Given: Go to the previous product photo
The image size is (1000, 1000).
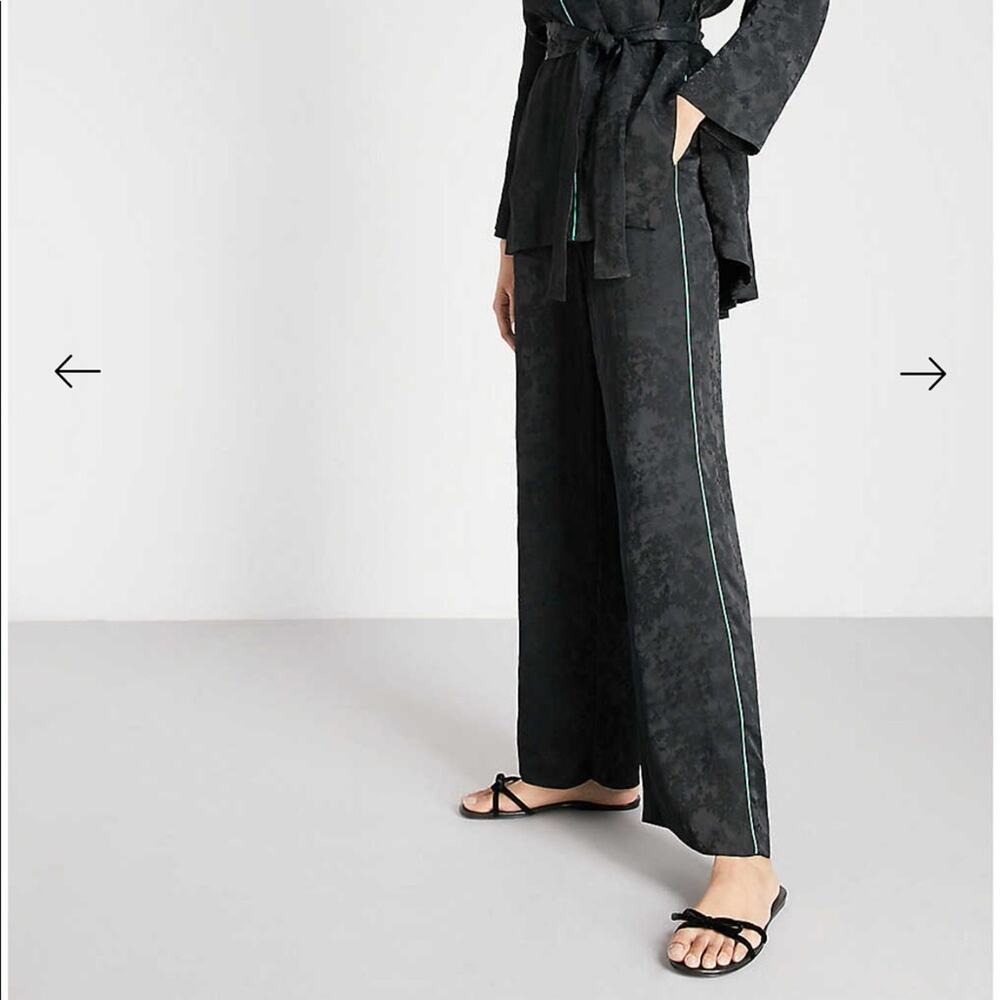Looking at the screenshot, I should (77, 371).
